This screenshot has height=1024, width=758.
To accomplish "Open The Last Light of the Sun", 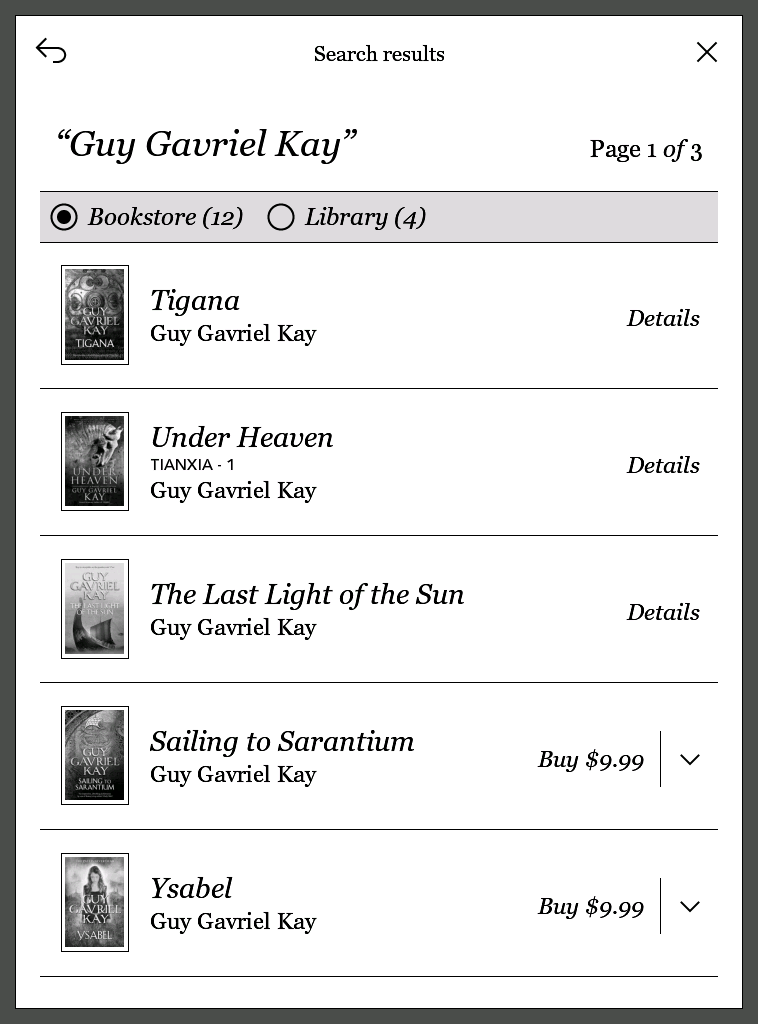I will click(306, 595).
